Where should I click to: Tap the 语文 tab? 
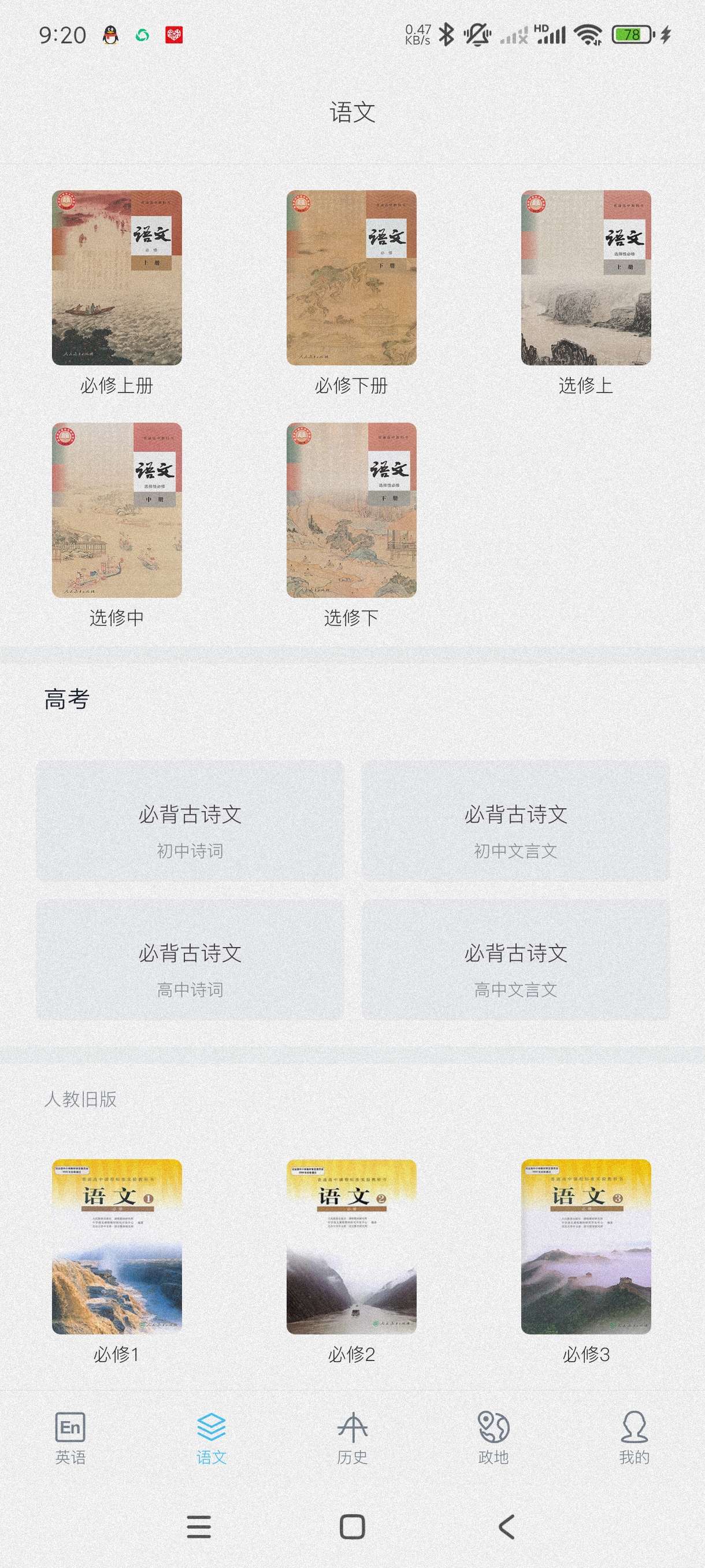point(211,1438)
